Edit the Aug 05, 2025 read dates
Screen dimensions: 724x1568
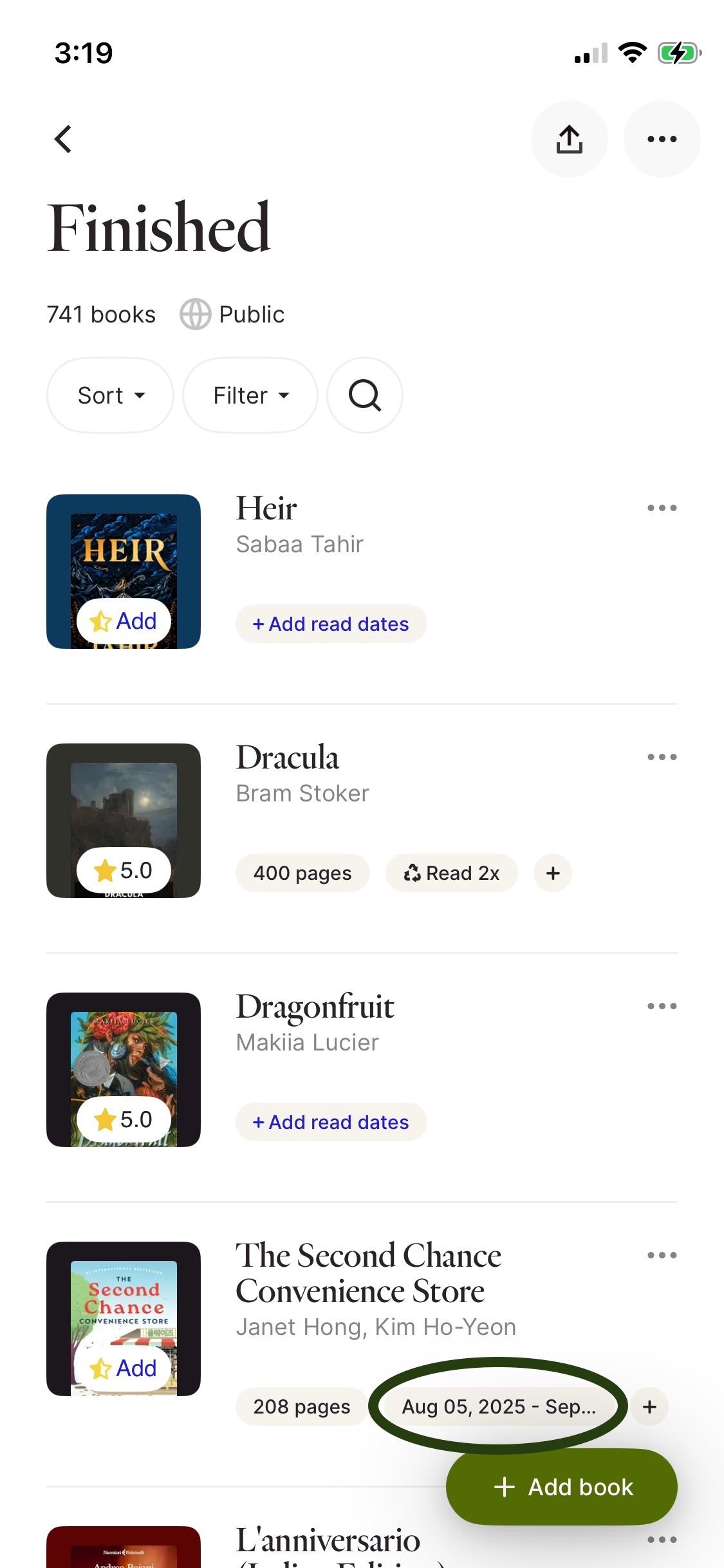498,1406
